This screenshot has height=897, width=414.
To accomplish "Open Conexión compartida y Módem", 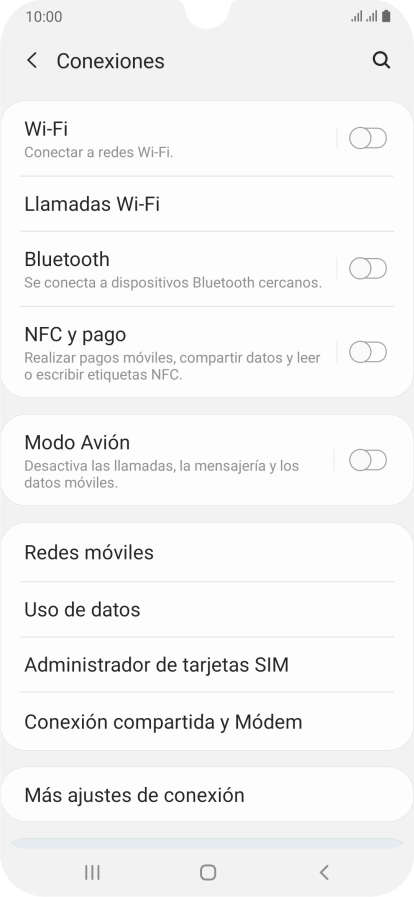I will (207, 721).
